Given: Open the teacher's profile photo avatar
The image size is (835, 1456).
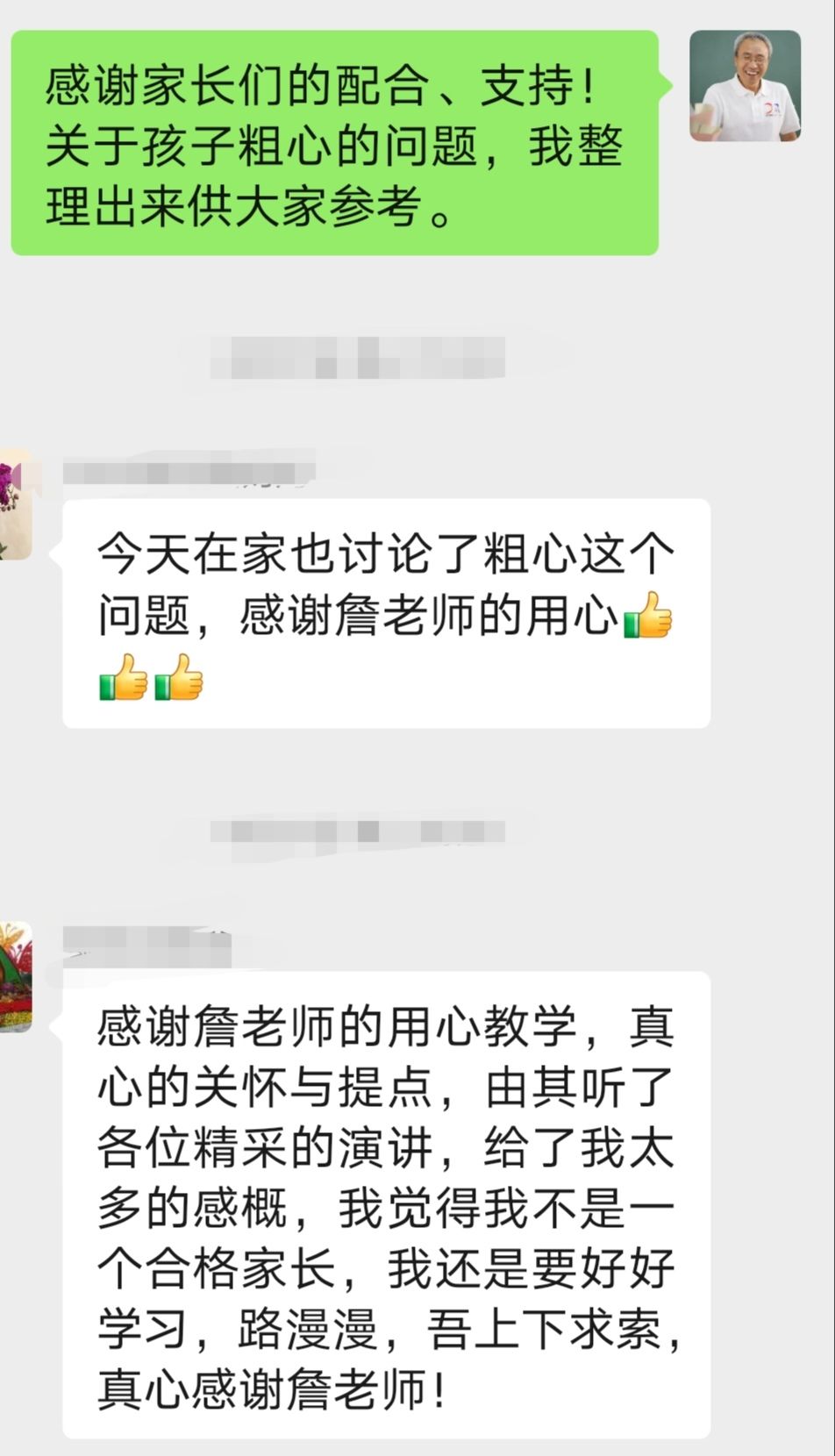Looking at the screenshot, I should pos(745,86).
